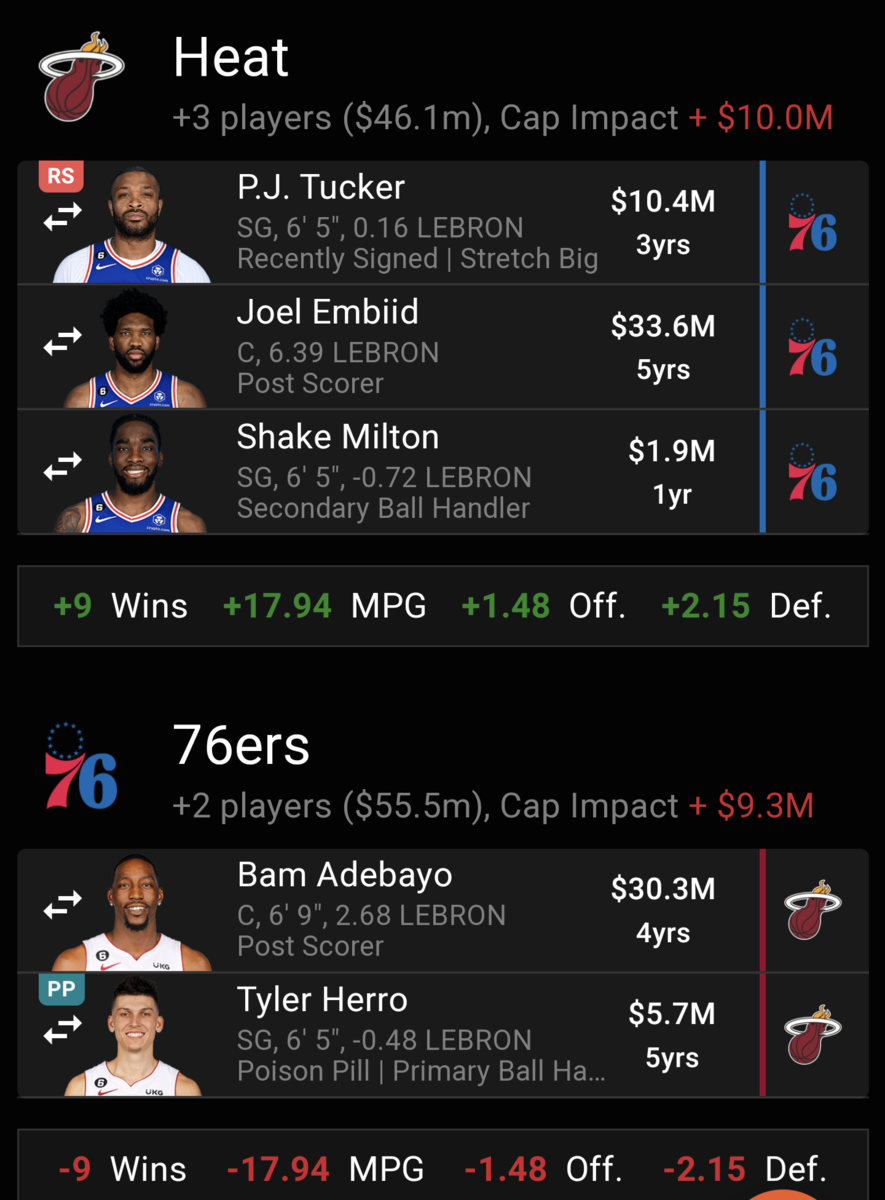Tap the swap arrows beside P.J. Tucker
The image size is (885, 1200).
point(62,219)
